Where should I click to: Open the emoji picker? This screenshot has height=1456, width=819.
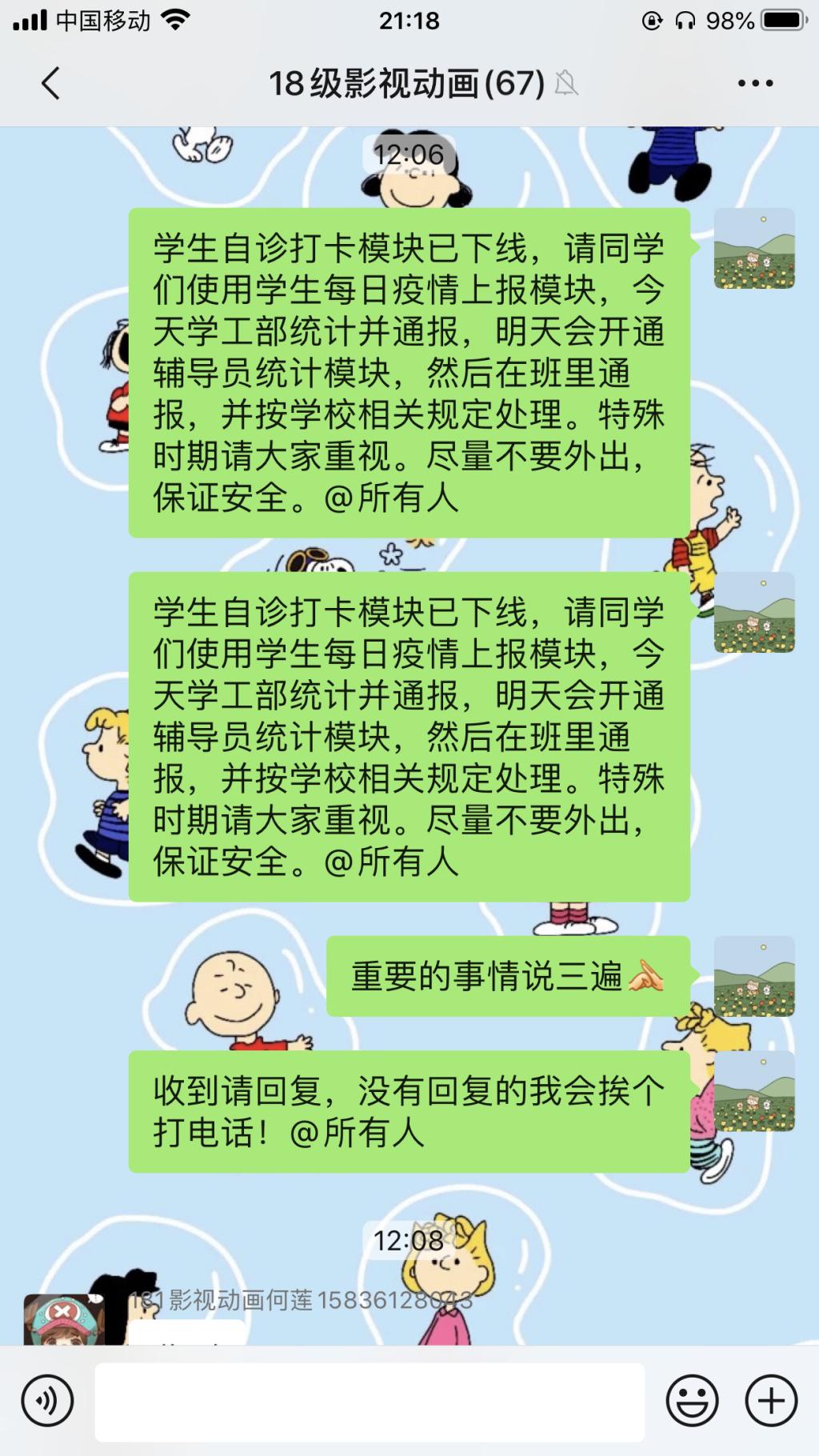pos(692,1401)
